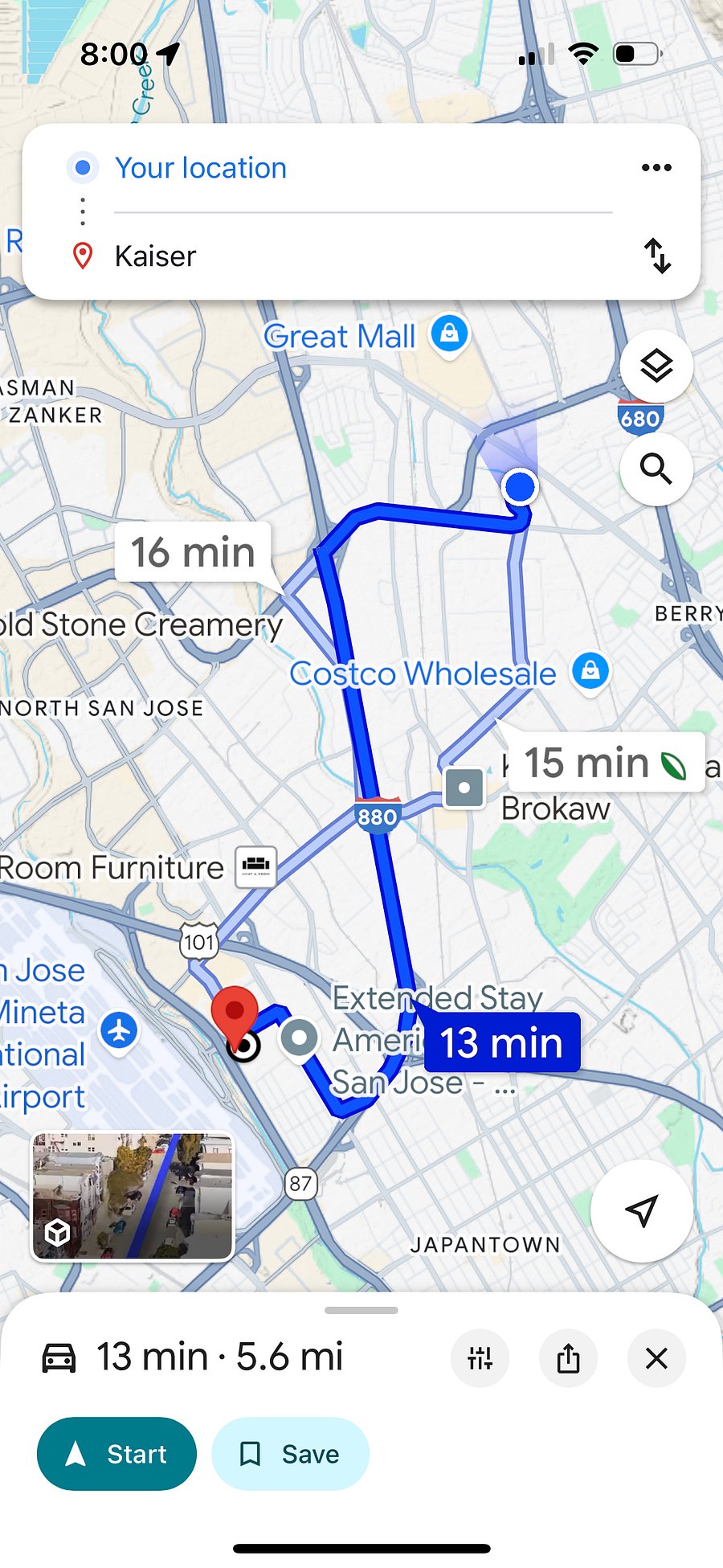Start navigation to Kaiser
This screenshot has width=723, height=1568.
[116, 1454]
